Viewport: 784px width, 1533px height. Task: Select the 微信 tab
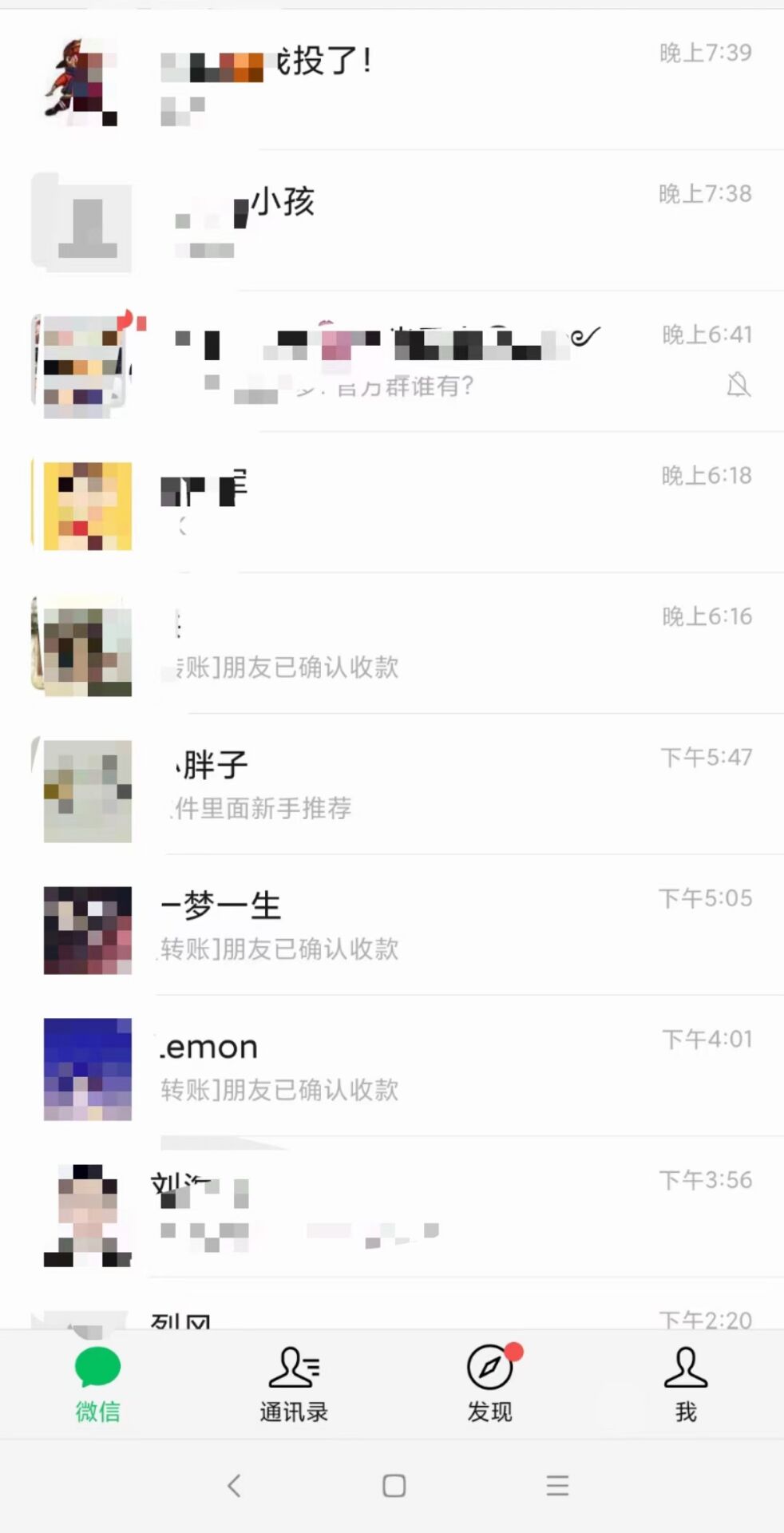[97, 1384]
